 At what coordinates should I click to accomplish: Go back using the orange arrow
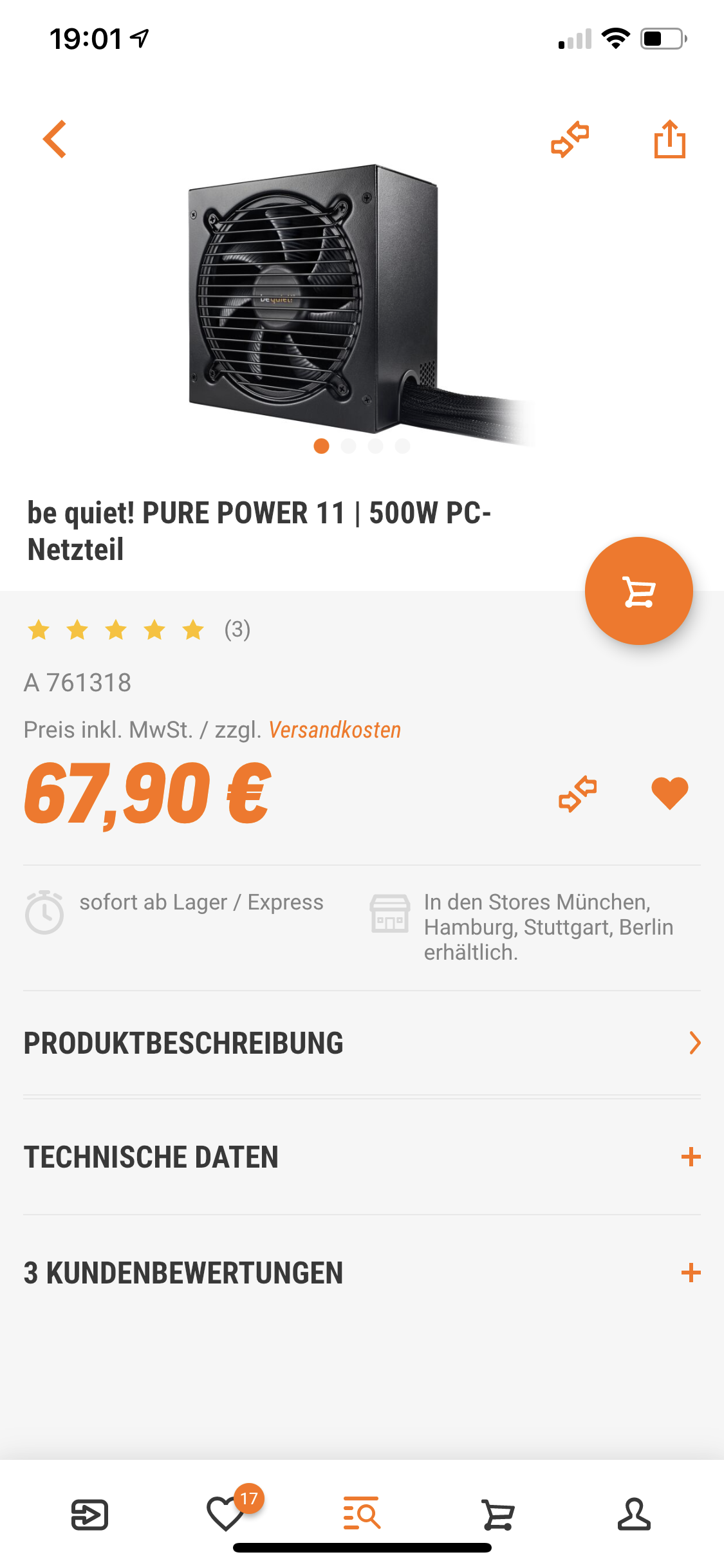click(x=55, y=139)
